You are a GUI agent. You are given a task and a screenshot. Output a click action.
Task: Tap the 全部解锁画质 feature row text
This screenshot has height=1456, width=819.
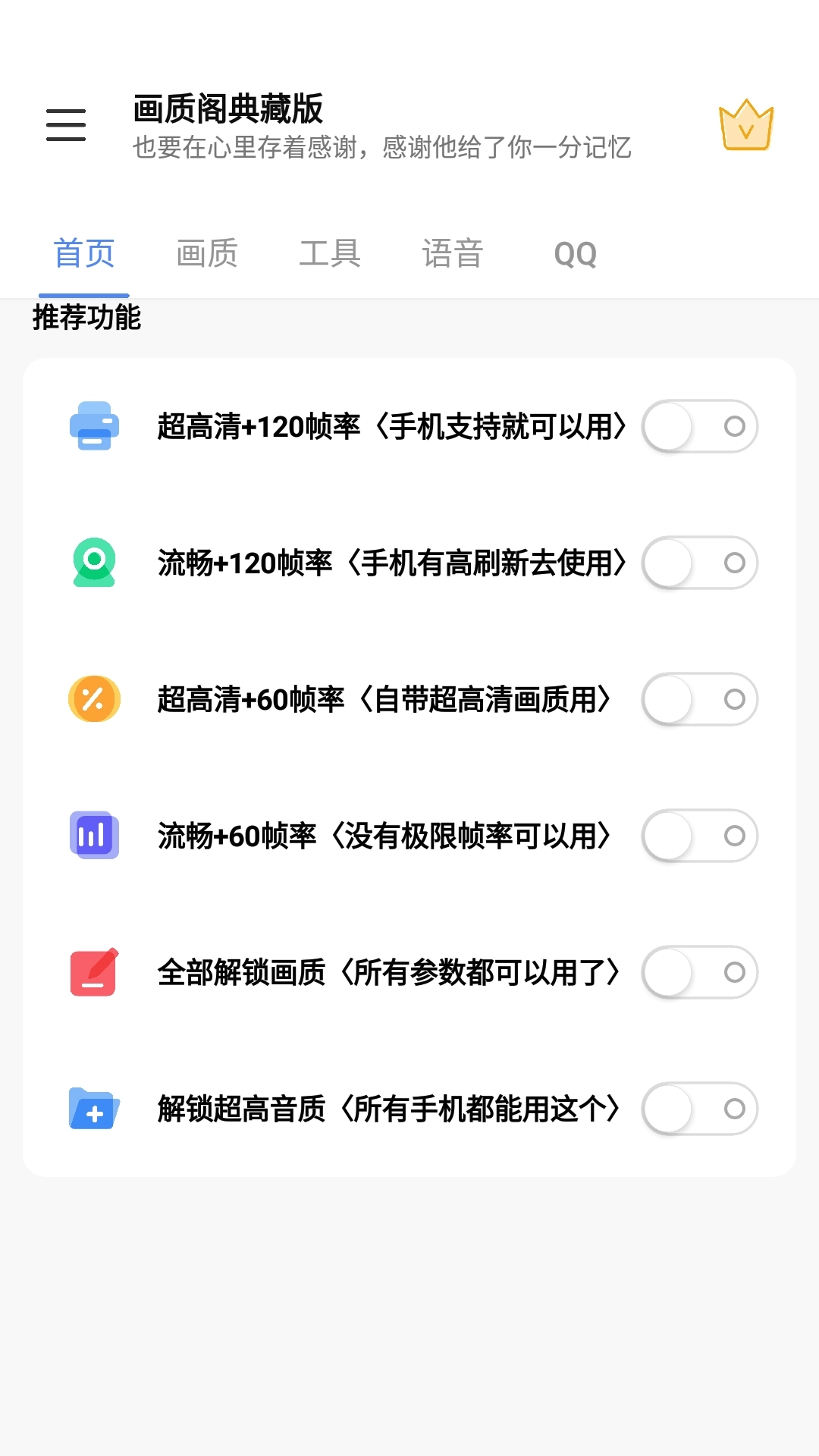tap(389, 972)
